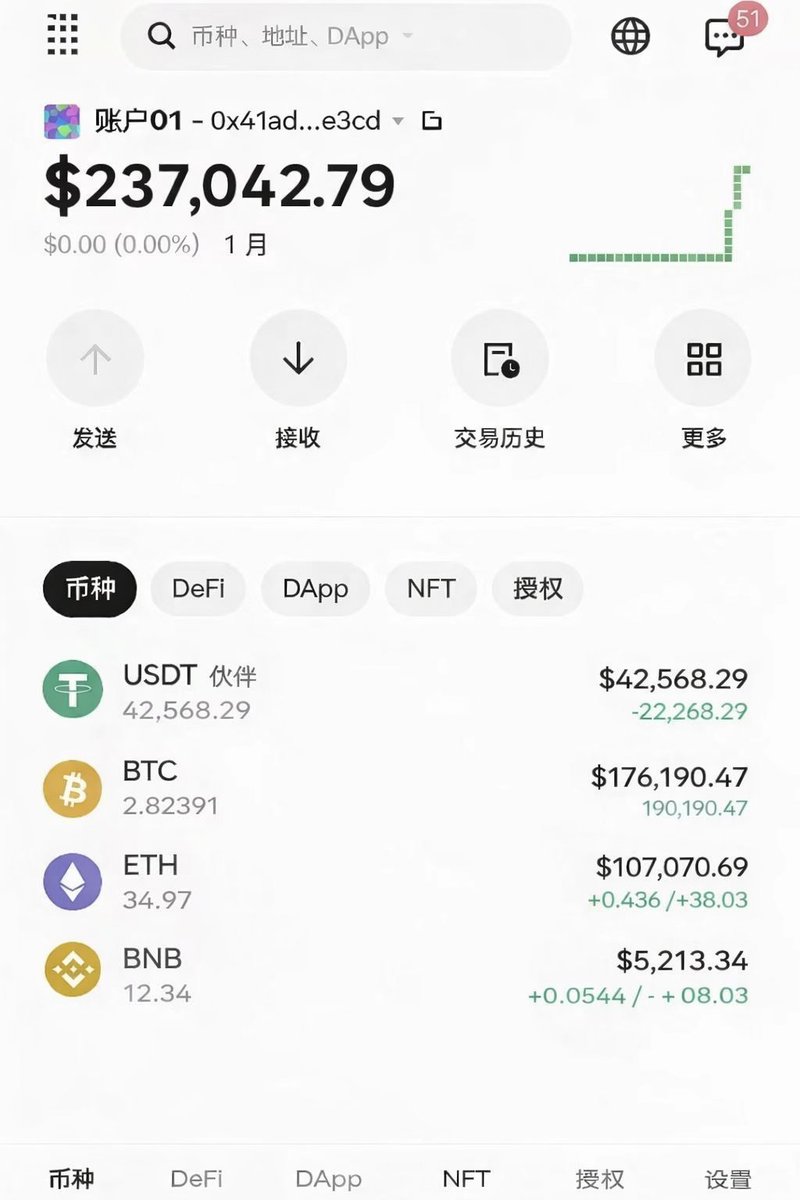Tap the 接收 receive button

tap(298, 359)
